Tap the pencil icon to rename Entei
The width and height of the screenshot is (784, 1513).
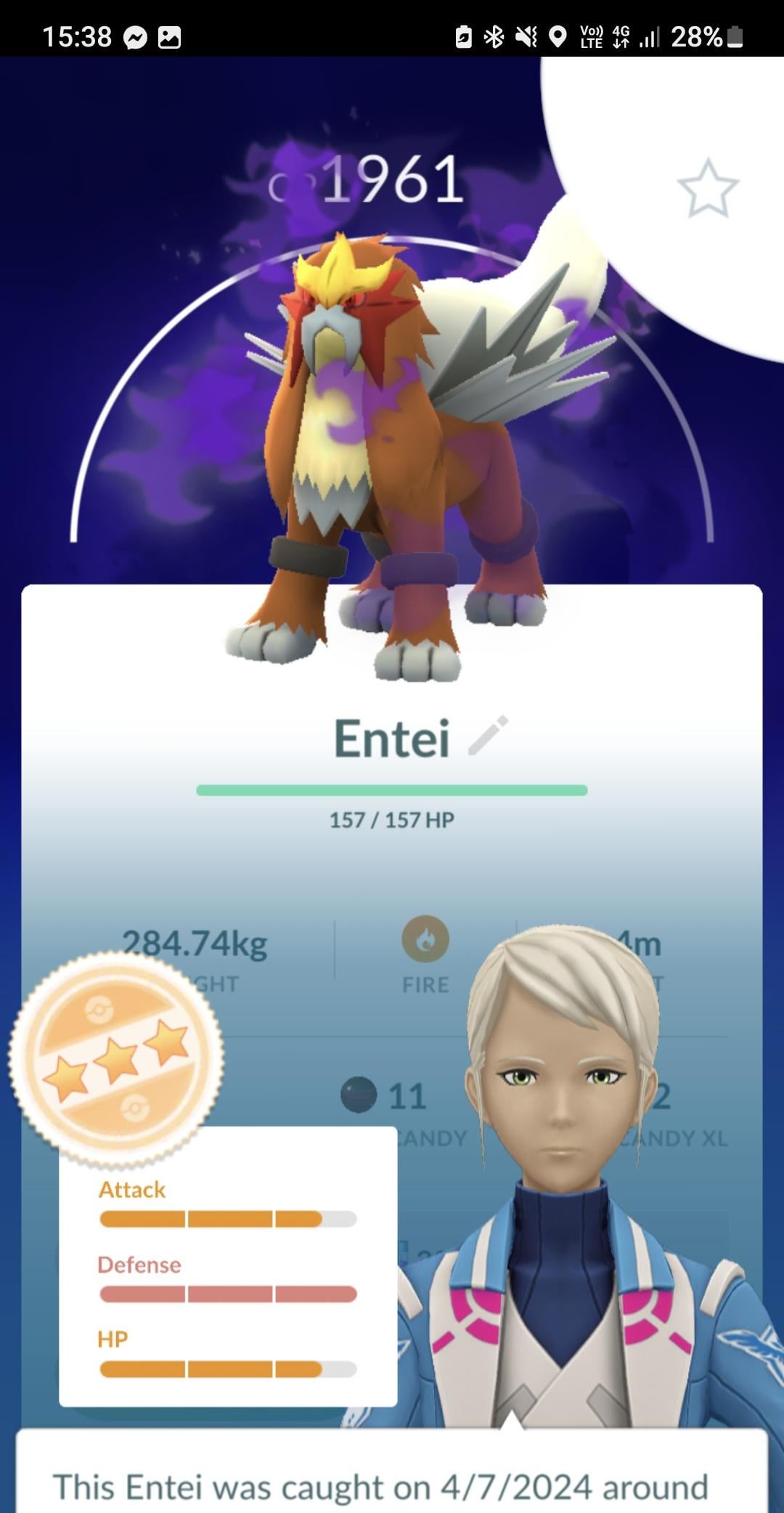click(488, 736)
